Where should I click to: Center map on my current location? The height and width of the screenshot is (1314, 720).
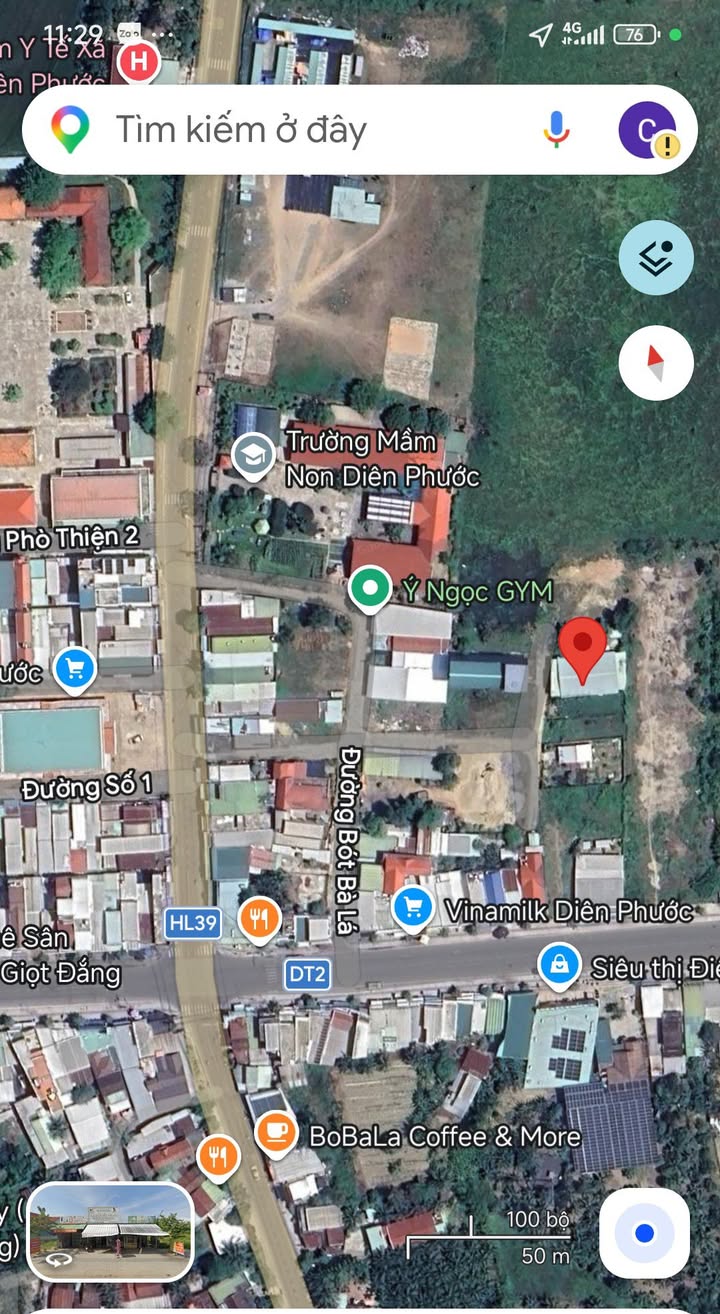(x=644, y=1233)
